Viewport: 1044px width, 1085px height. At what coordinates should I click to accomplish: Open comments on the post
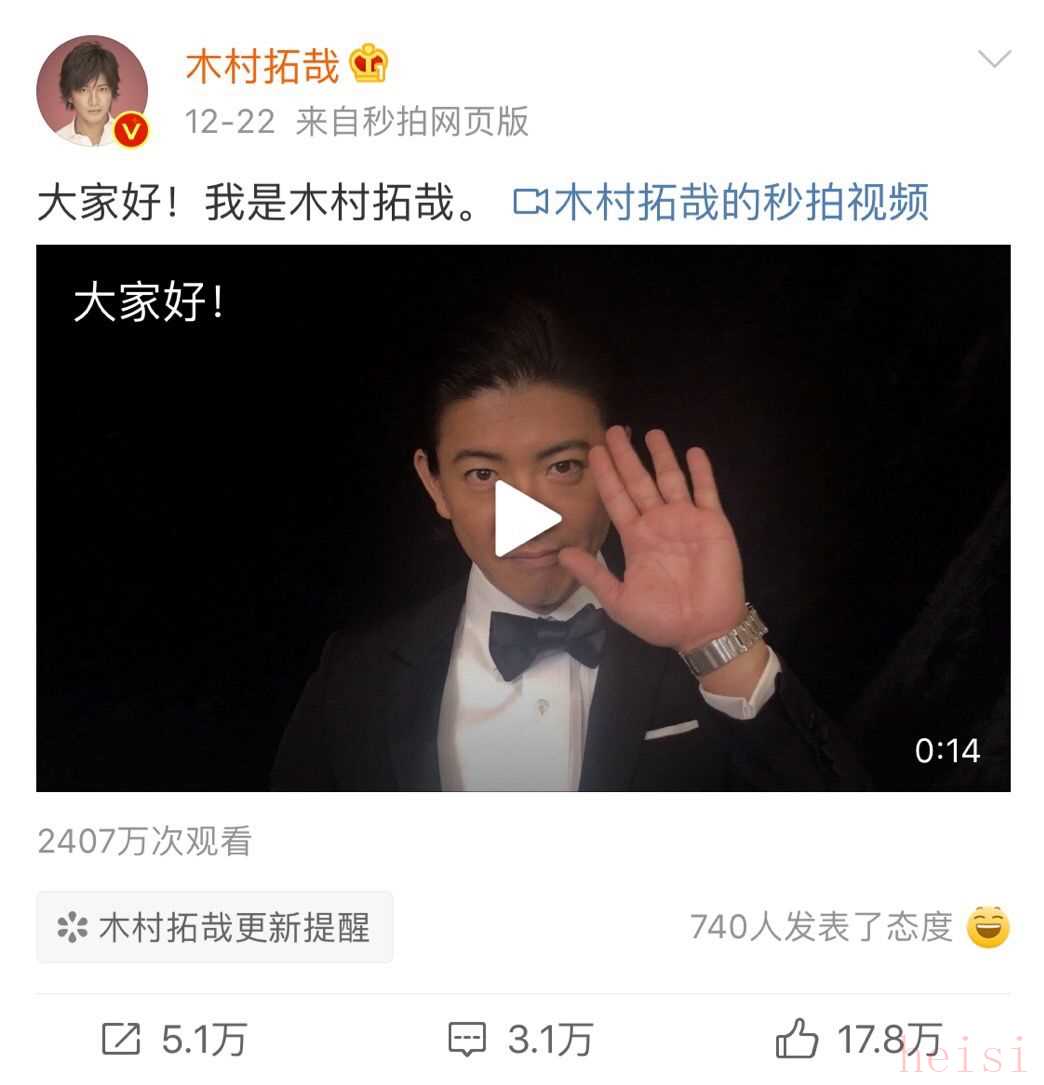coord(519,1041)
